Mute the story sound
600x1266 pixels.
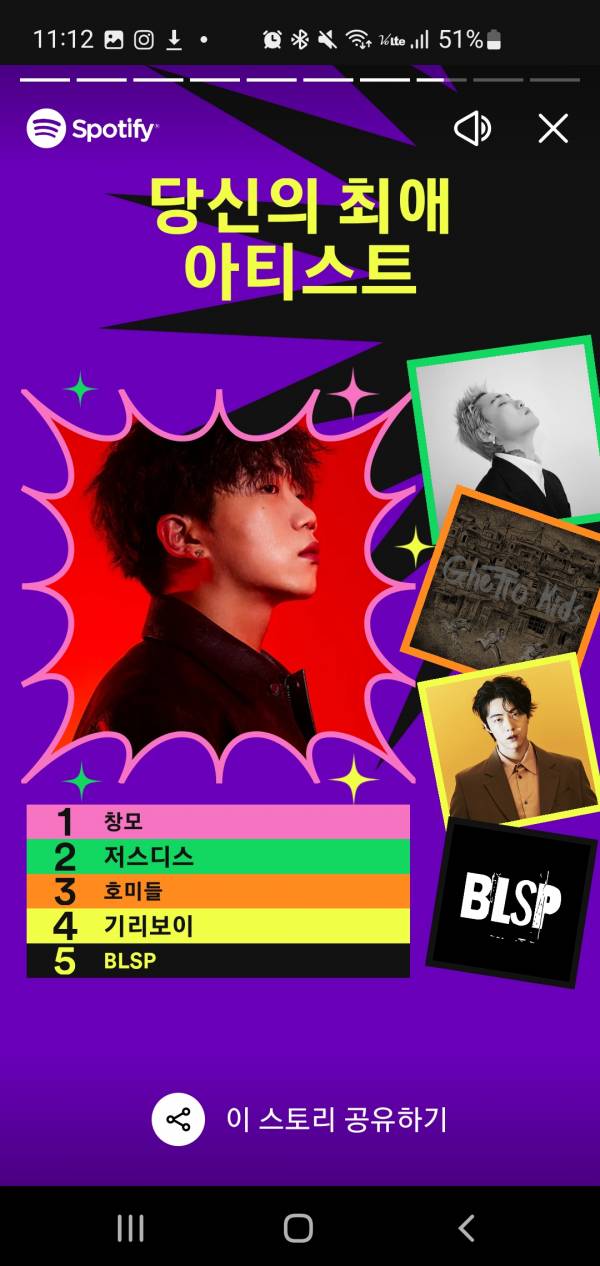(x=472, y=128)
